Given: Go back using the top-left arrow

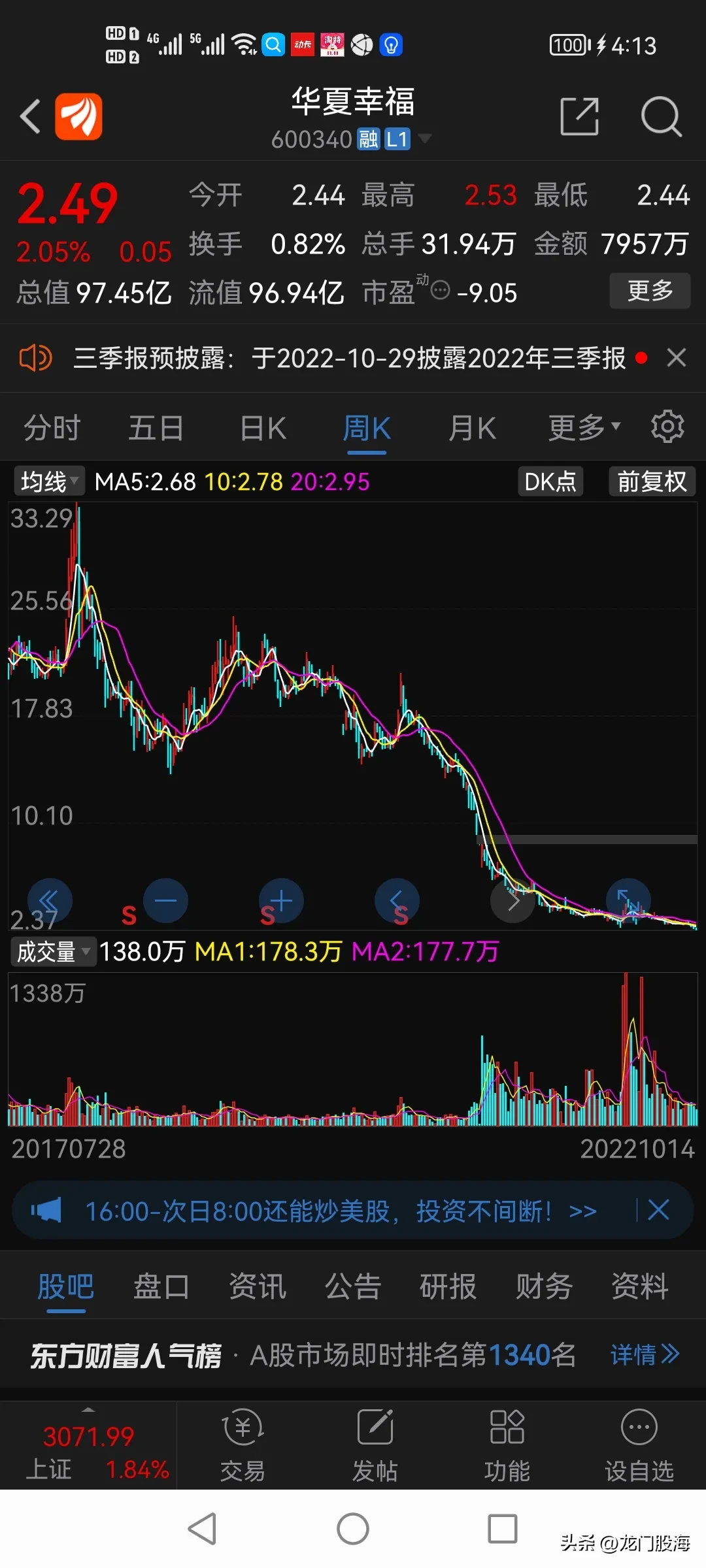Looking at the screenshot, I should pyautogui.click(x=31, y=117).
